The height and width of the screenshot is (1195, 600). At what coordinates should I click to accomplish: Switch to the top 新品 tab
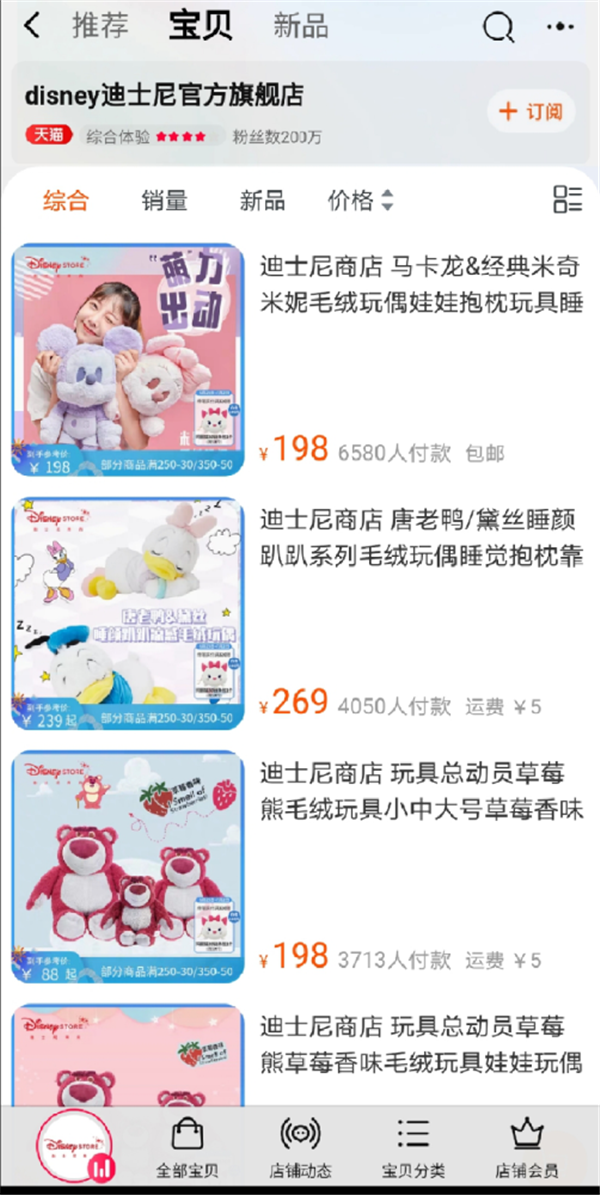[x=301, y=27]
